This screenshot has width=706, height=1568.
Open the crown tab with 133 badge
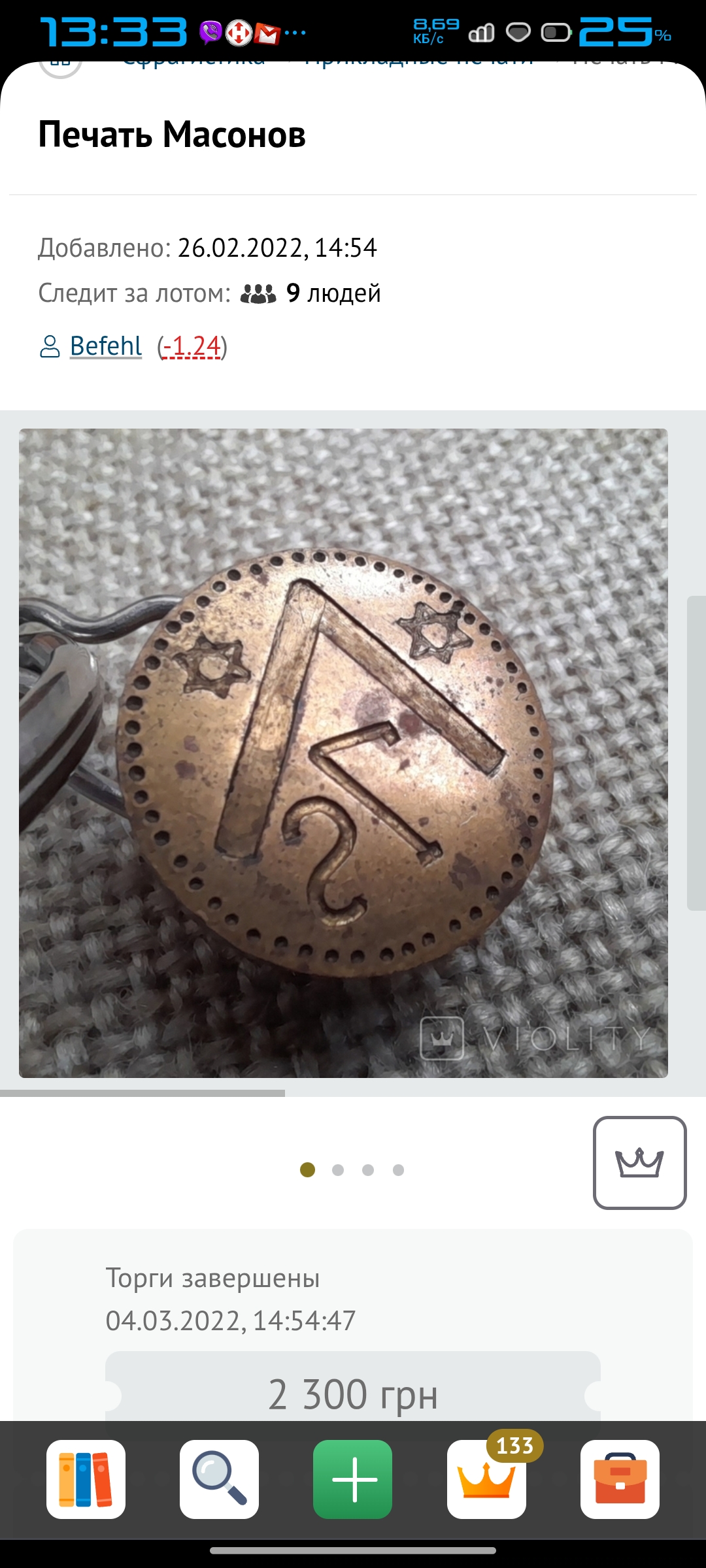pyautogui.click(x=486, y=1479)
